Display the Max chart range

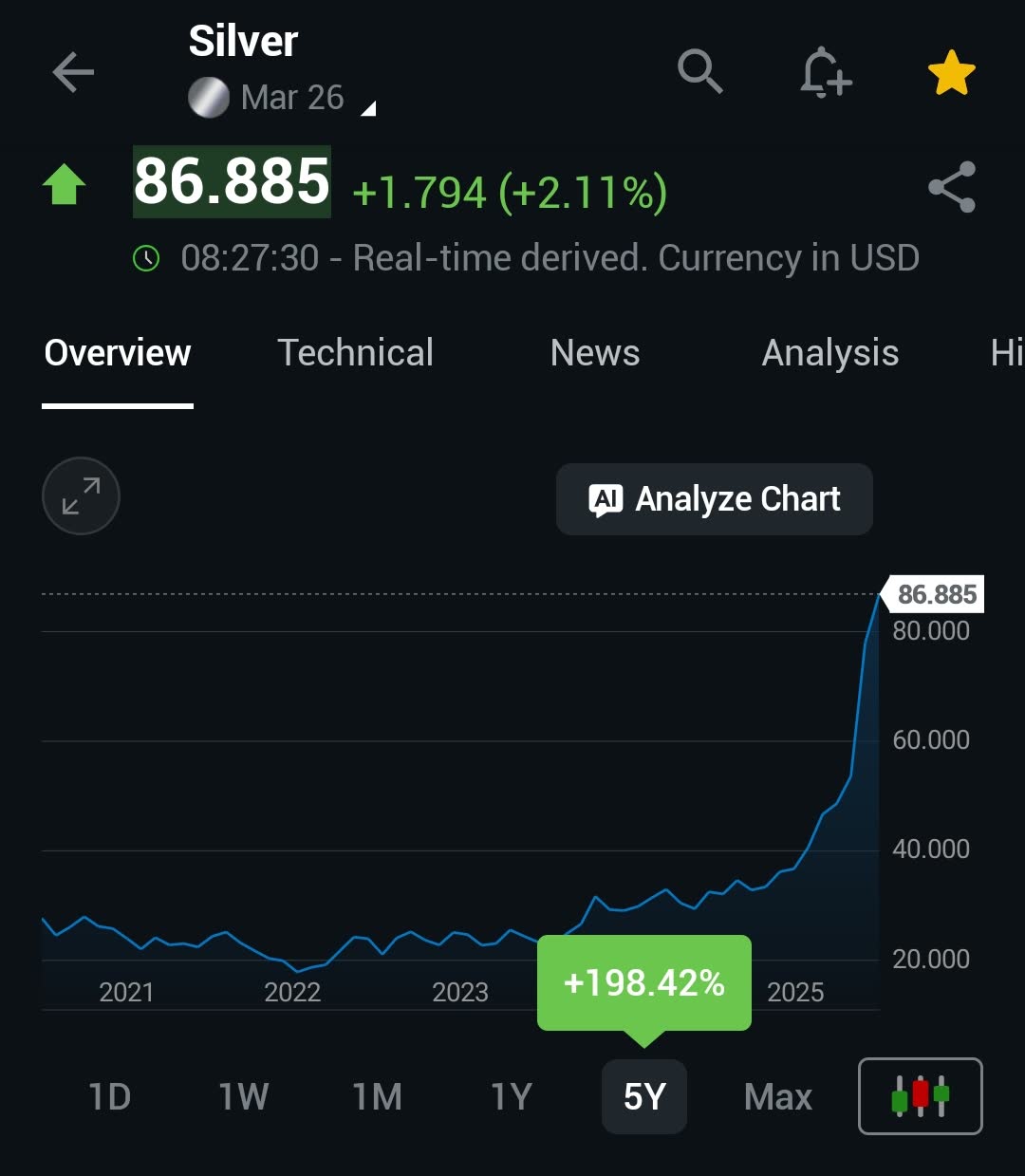point(778,1097)
